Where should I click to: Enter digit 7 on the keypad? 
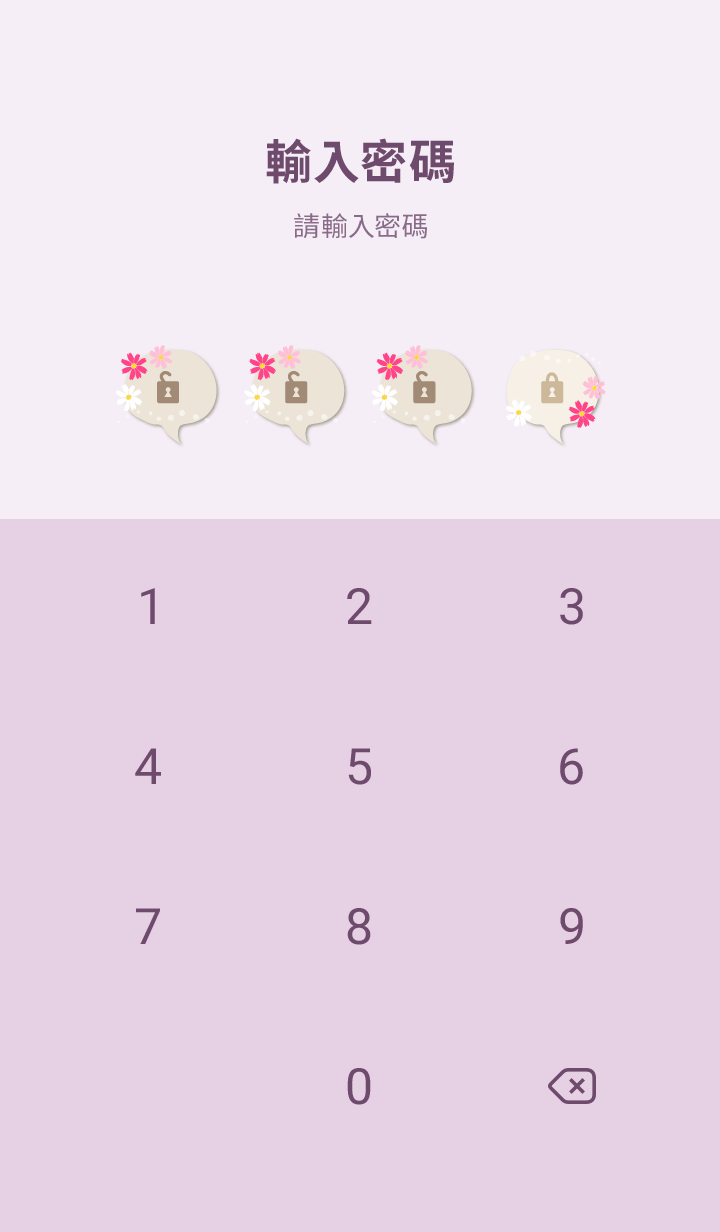148,927
